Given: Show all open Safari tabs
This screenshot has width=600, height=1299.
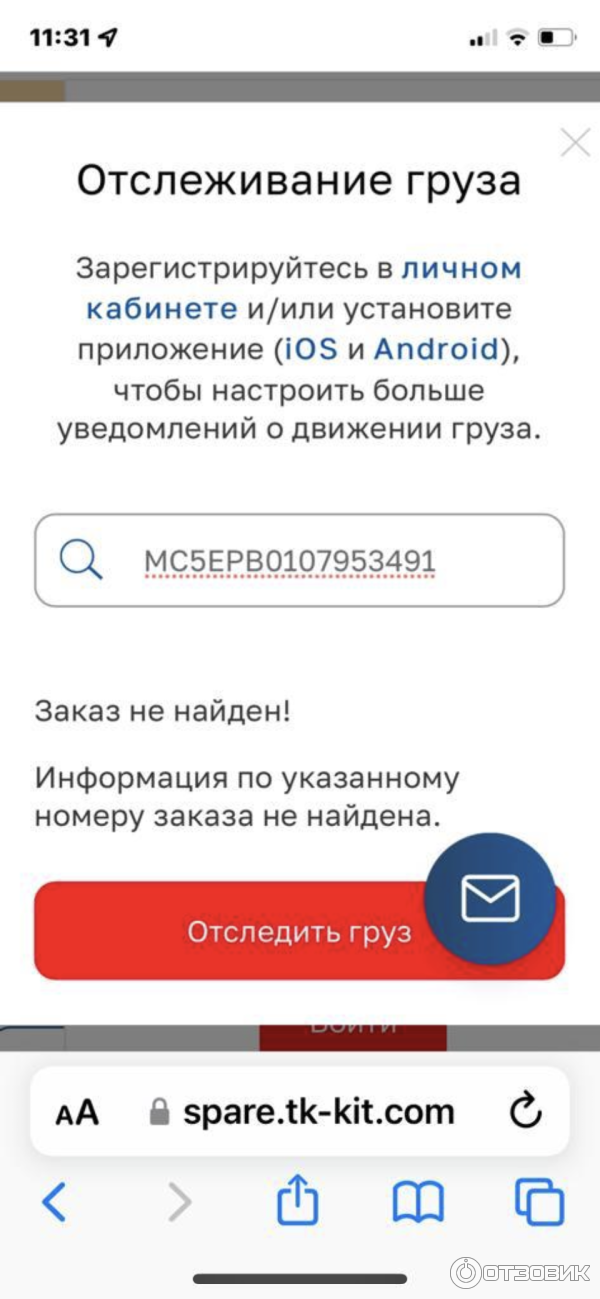Looking at the screenshot, I should click(x=539, y=1203).
